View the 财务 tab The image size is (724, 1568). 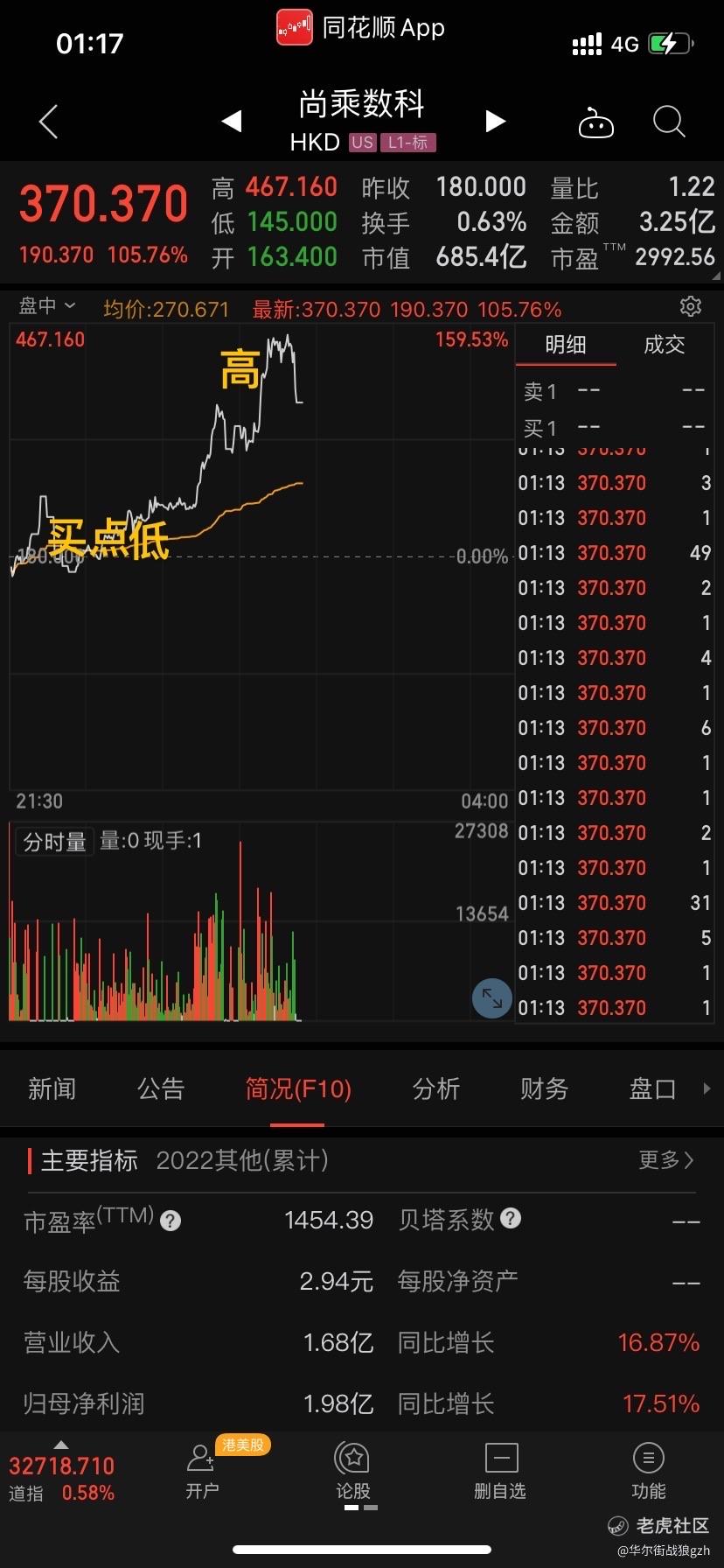pos(544,1088)
